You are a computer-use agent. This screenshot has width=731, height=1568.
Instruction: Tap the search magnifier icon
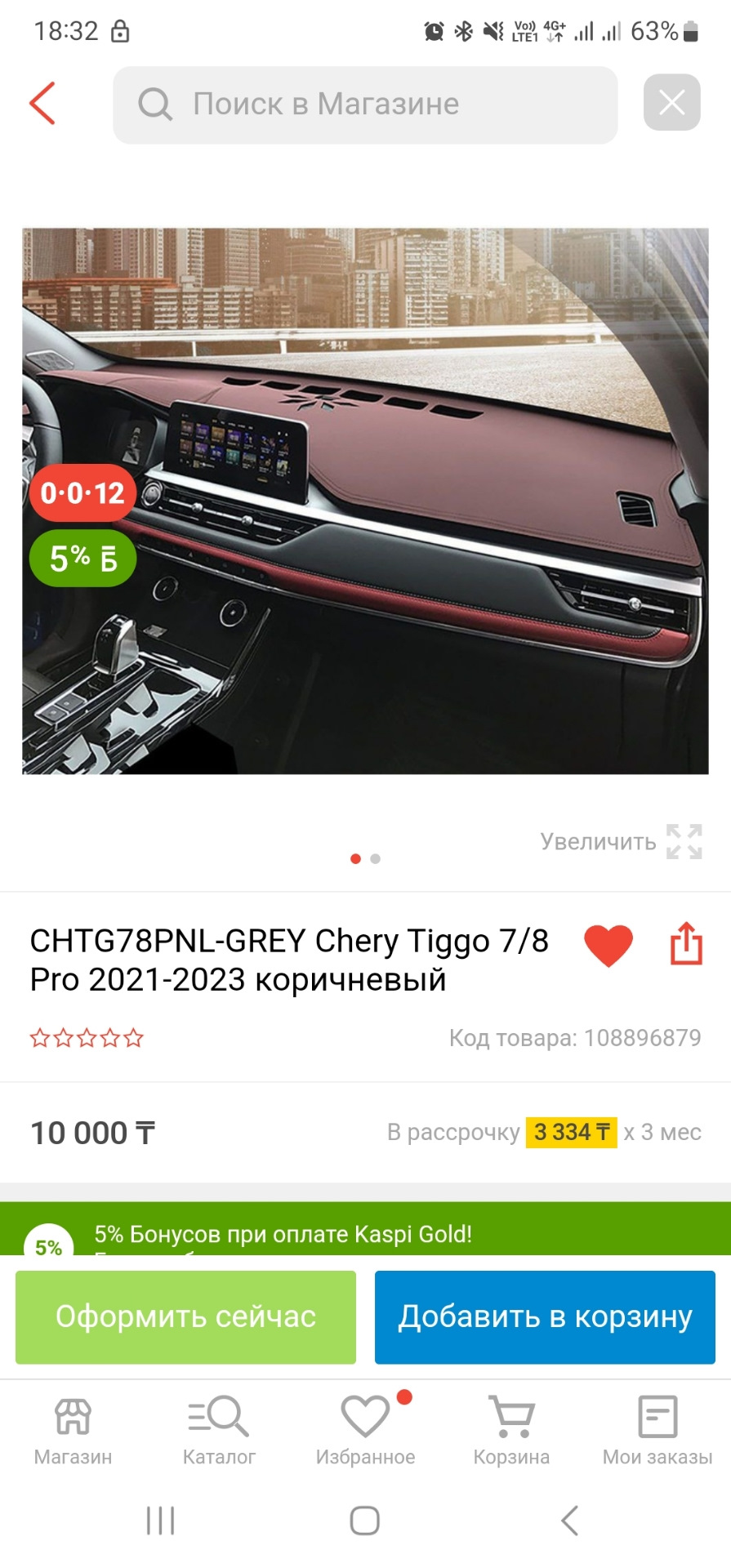pos(154,104)
